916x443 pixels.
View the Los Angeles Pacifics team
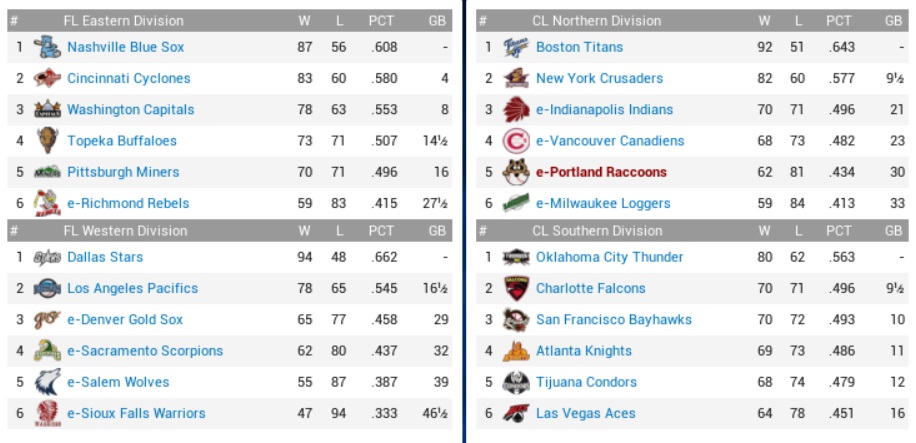[x=132, y=288]
